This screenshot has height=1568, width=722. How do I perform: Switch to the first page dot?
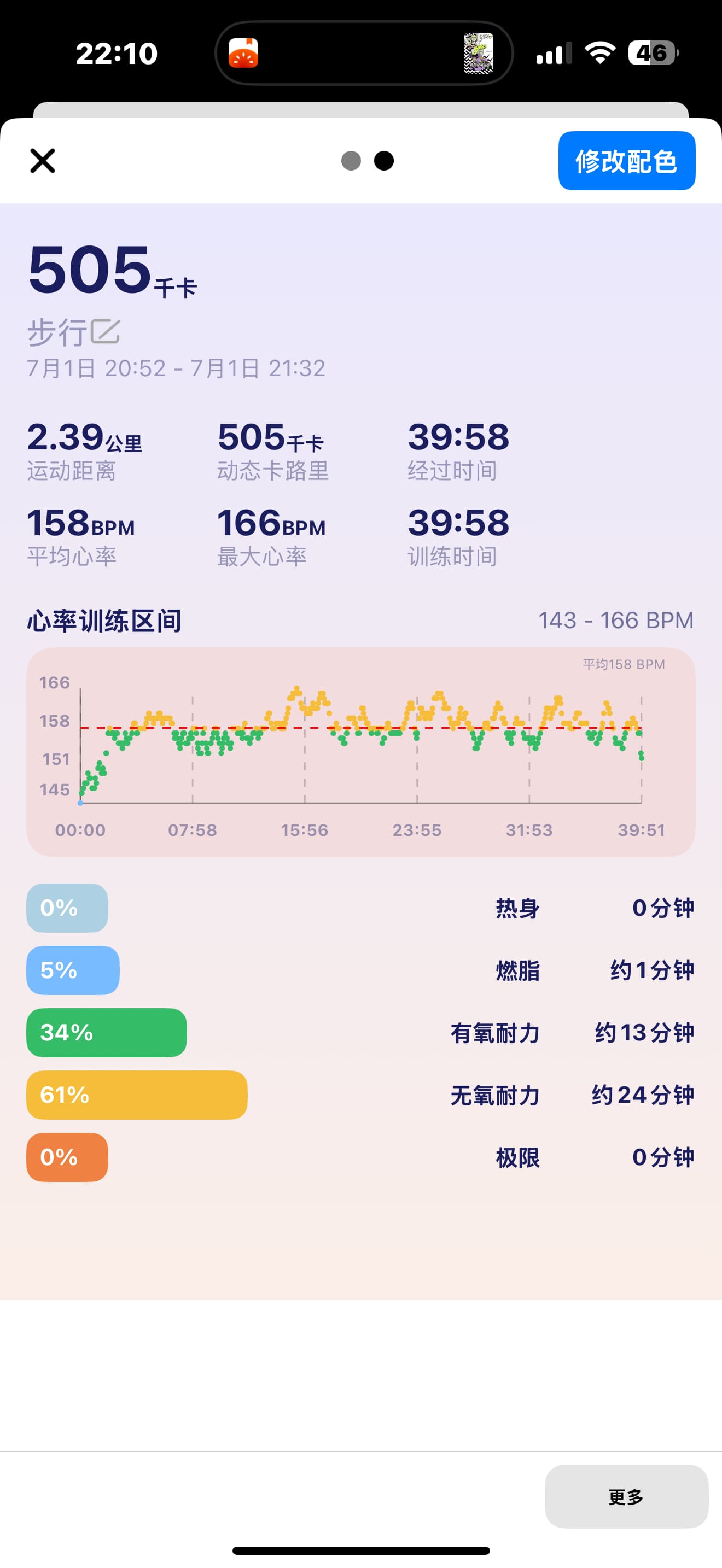click(351, 161)
